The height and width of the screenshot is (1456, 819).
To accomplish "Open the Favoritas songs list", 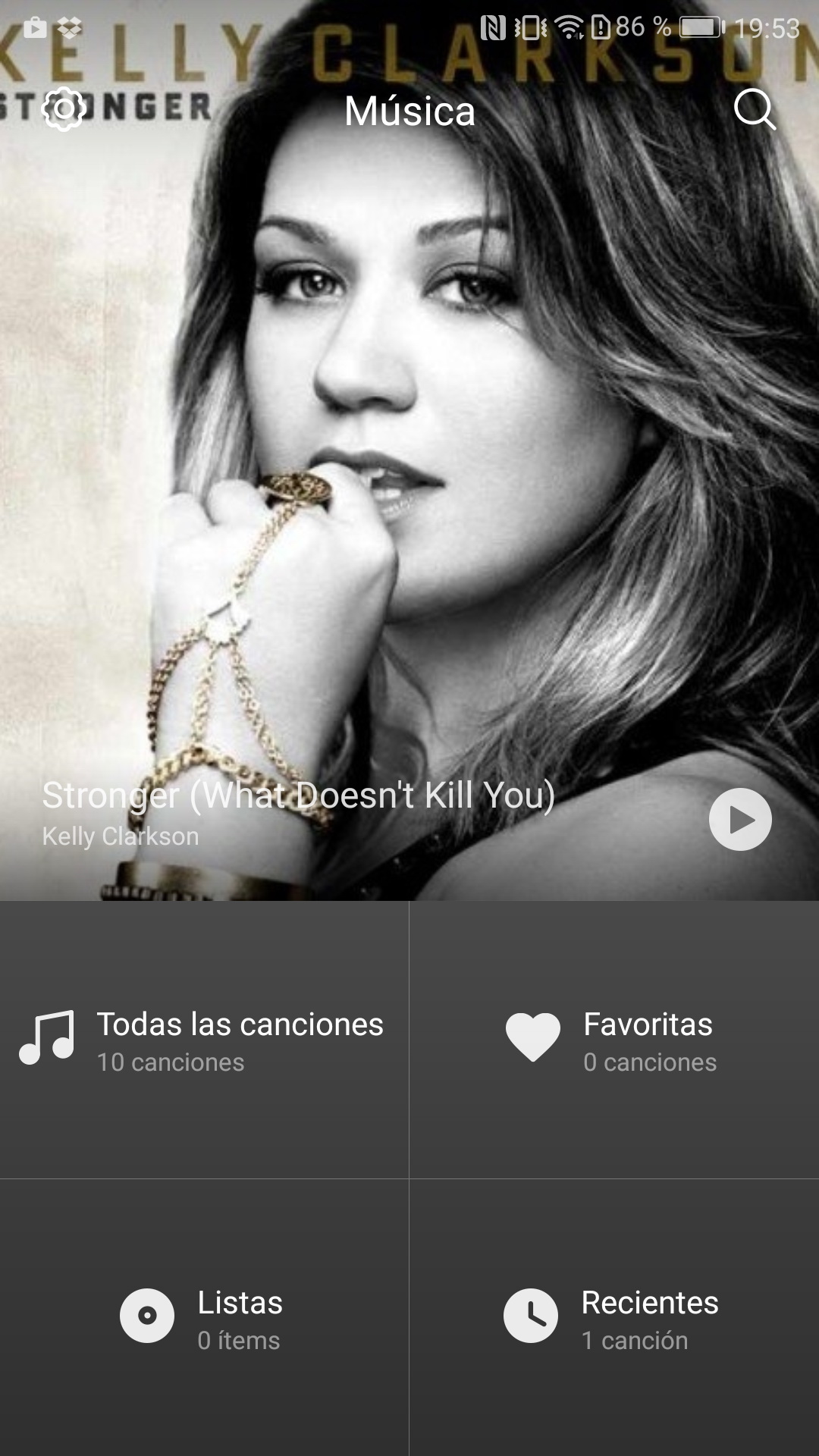I will tap(613, 1040).
